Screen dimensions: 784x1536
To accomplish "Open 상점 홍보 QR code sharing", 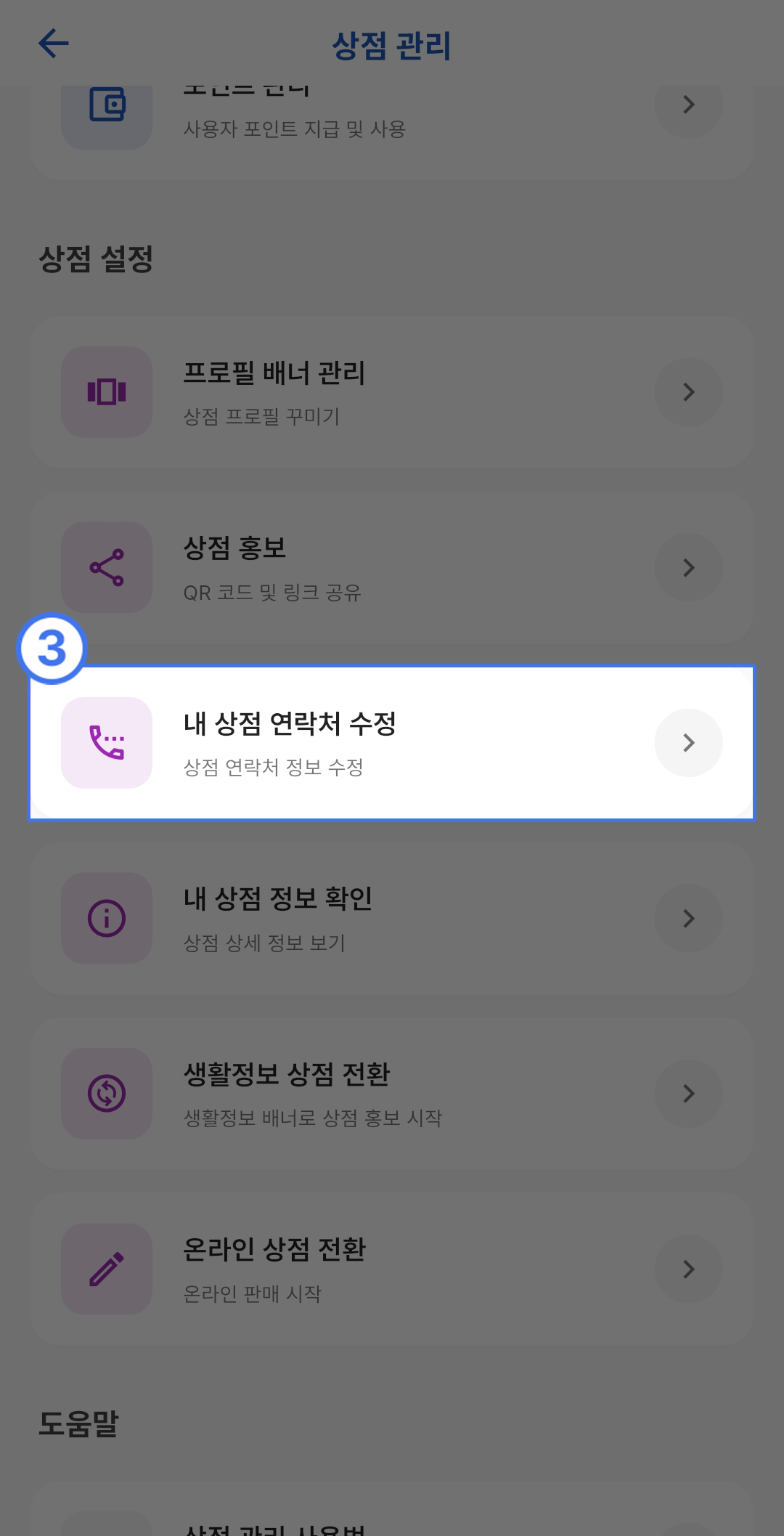I will (x=392, y=567).
